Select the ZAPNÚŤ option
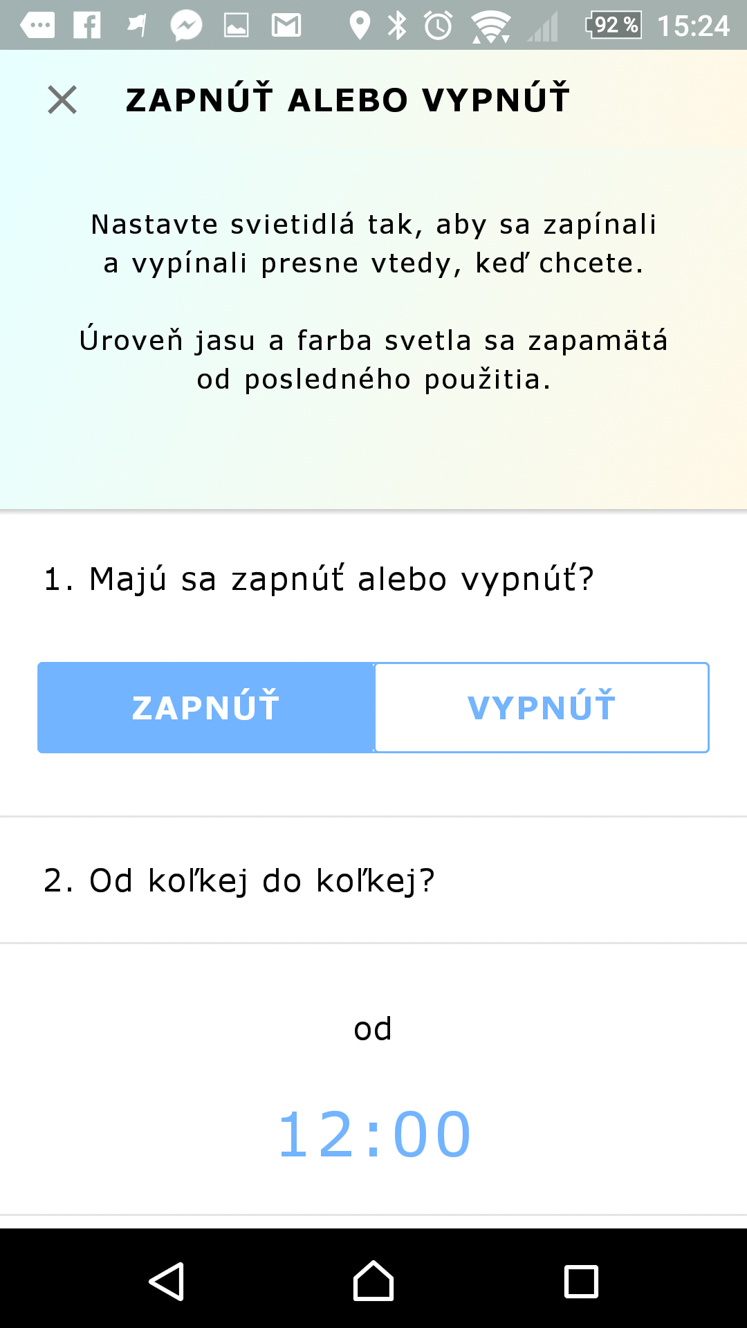The height and width of the screenshot is (1328, 747). pos(206,707)
